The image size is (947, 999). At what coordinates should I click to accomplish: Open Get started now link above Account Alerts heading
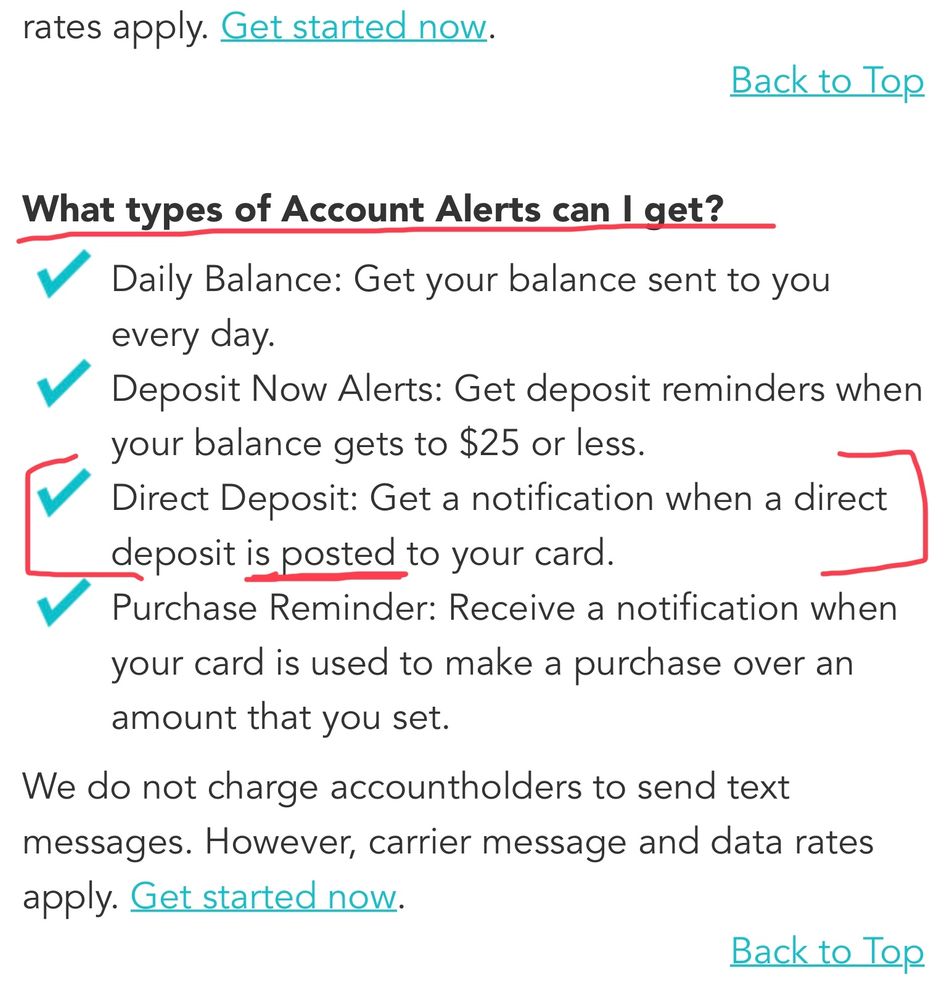pyautogui.click(x=354, y=25)
